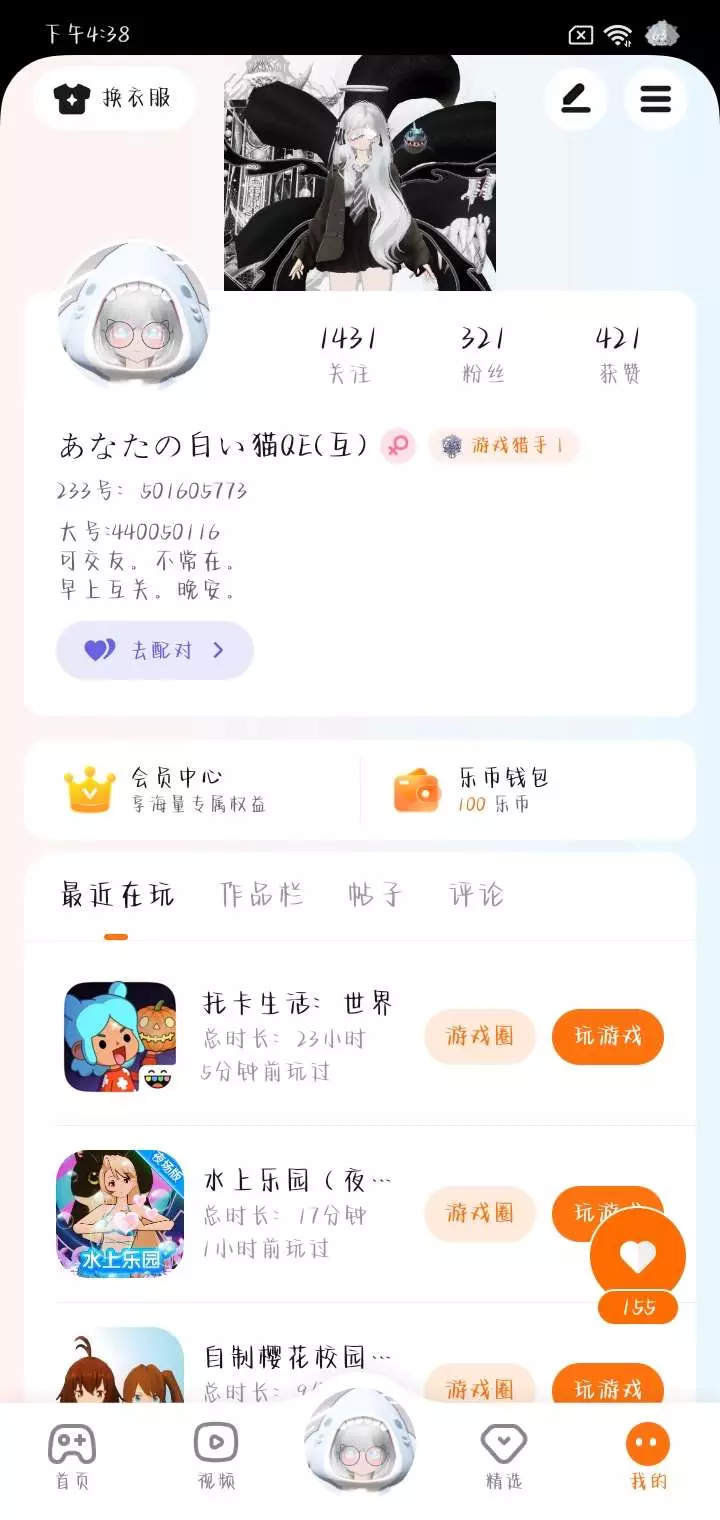Open the edit profile pencil icon
Viewport: 720px width, 1520px height.
click(x=575, y=98)
